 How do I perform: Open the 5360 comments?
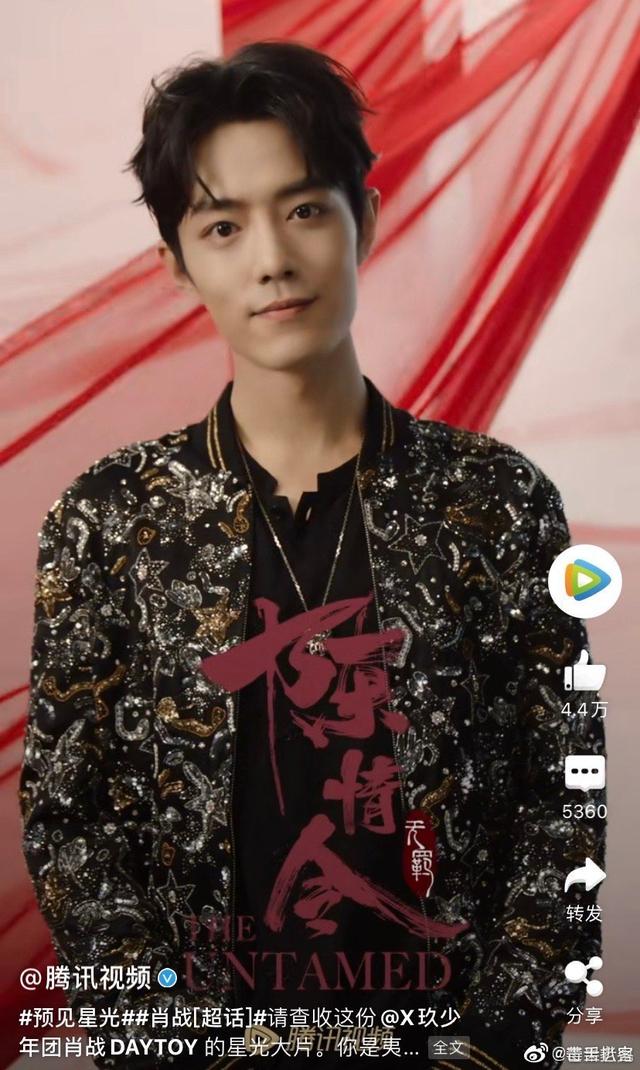585,775
